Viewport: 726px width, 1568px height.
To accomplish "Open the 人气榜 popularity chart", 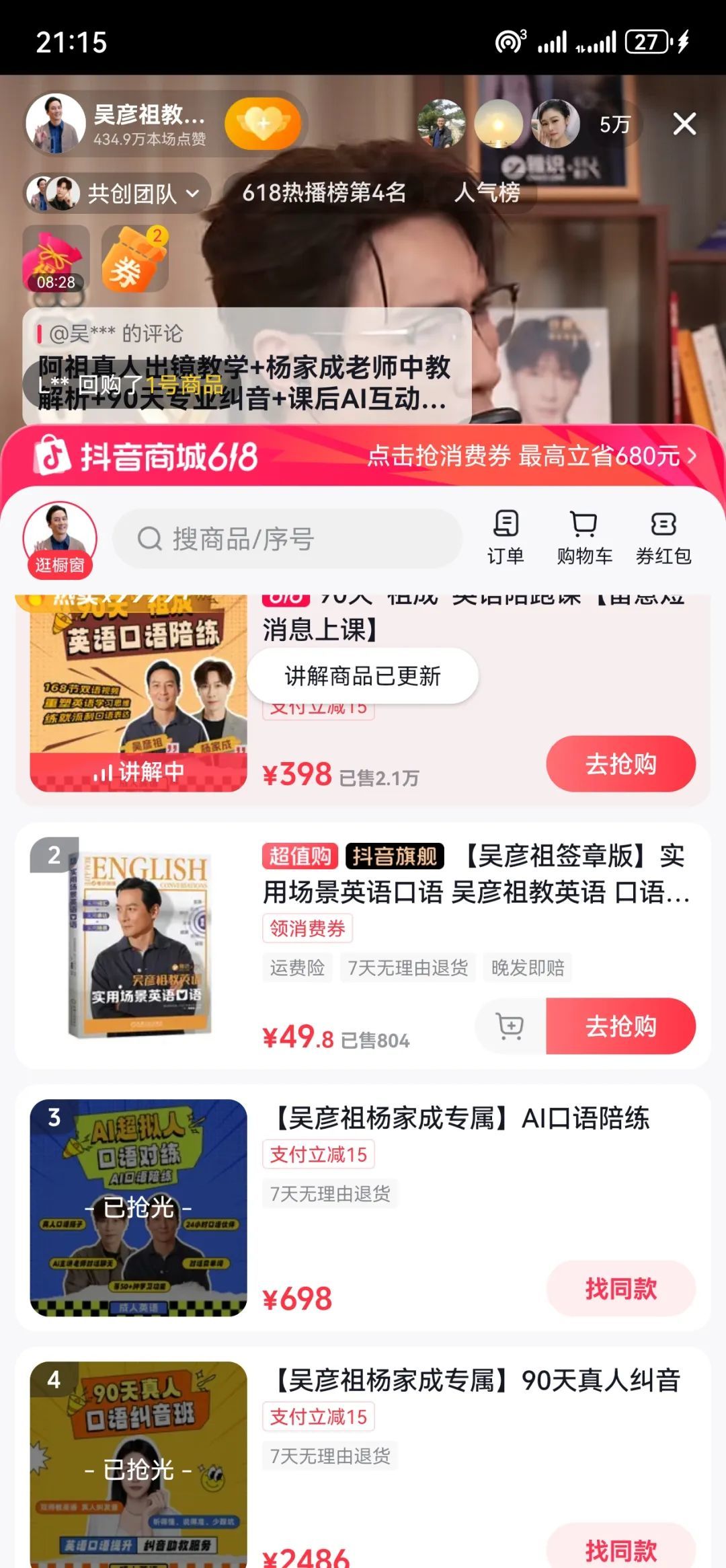I will point(487,193).
